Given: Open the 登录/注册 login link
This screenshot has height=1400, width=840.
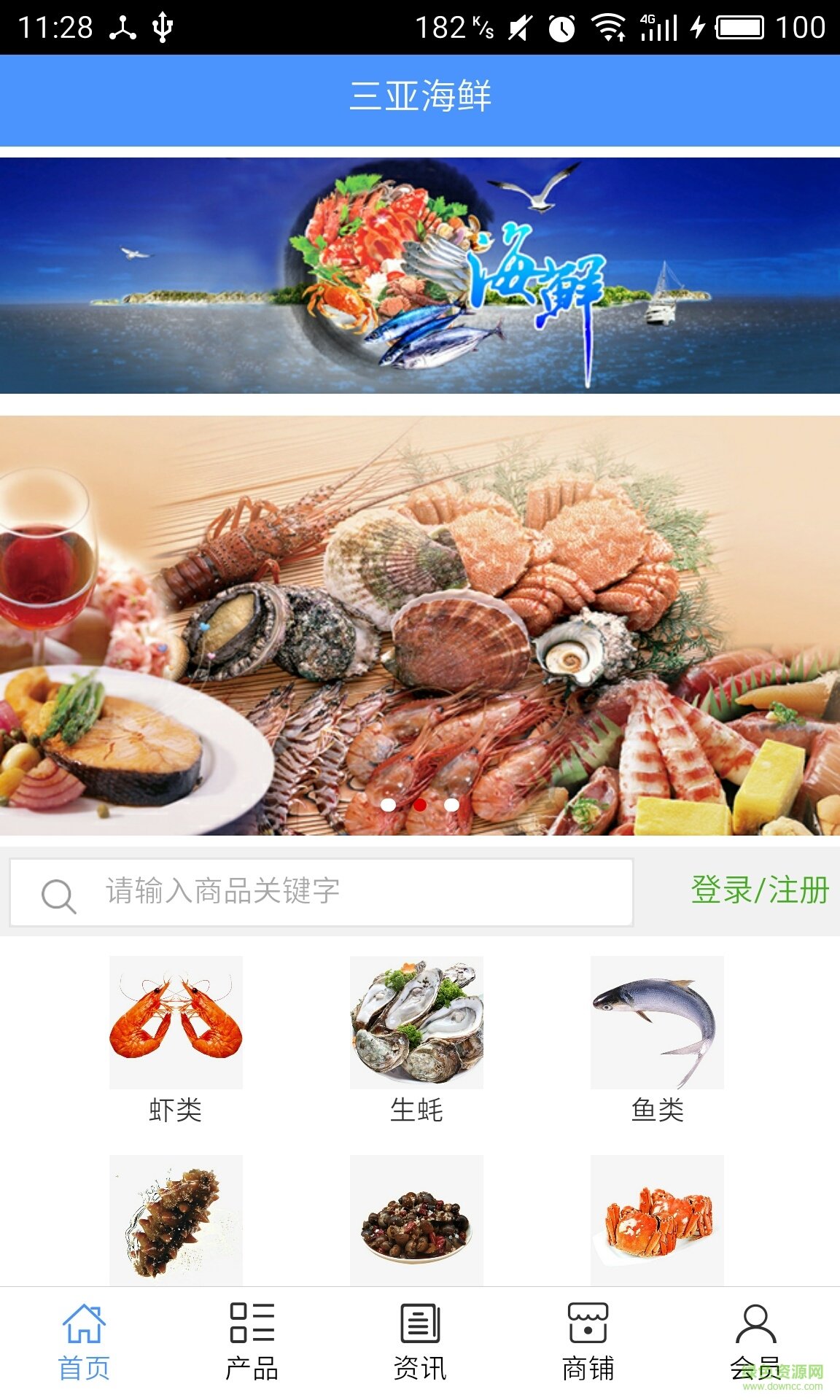Looking at the screenshot, I should tap(759, 890).
